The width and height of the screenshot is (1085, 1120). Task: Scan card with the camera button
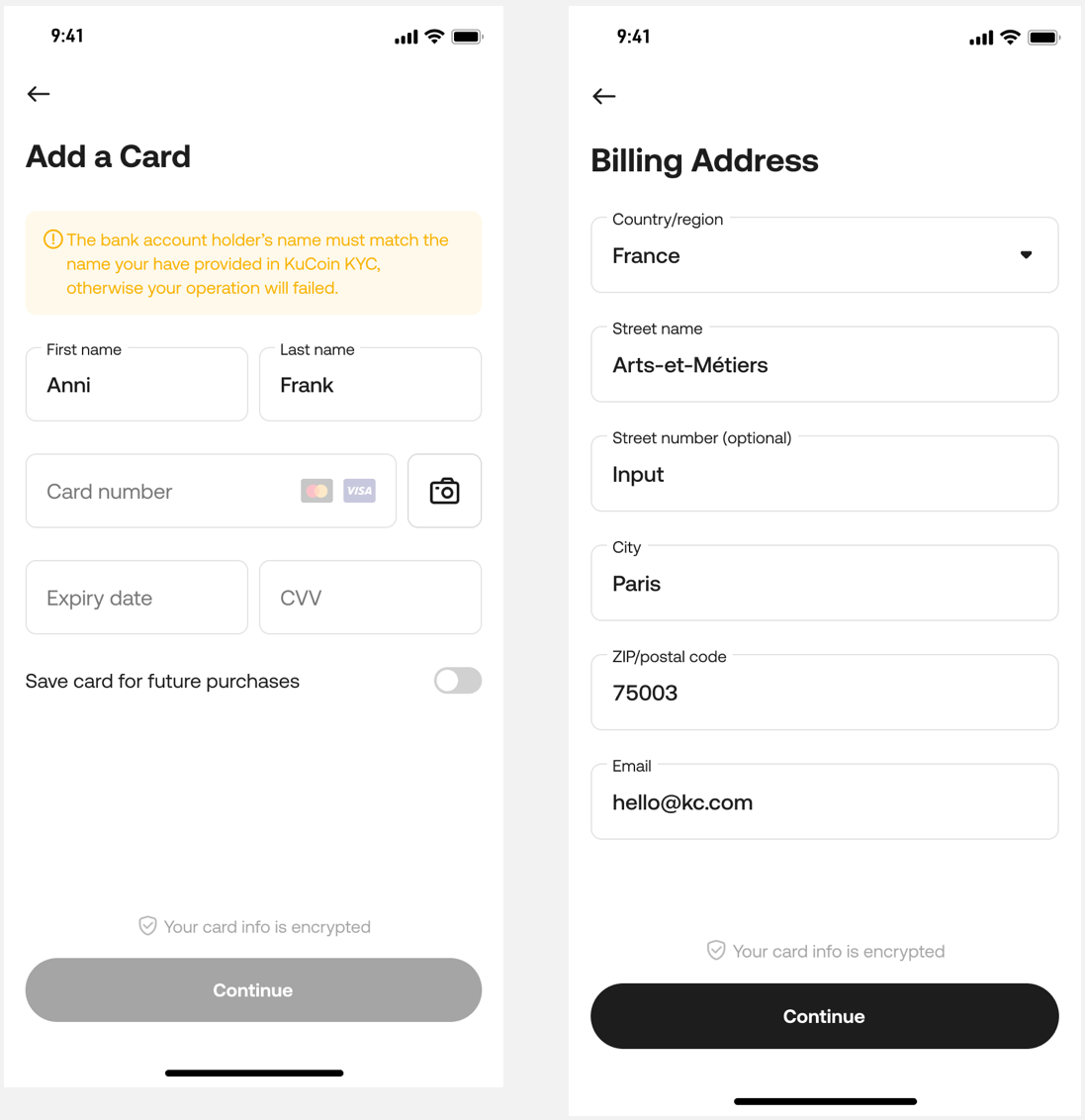click(x=444, y=491)
